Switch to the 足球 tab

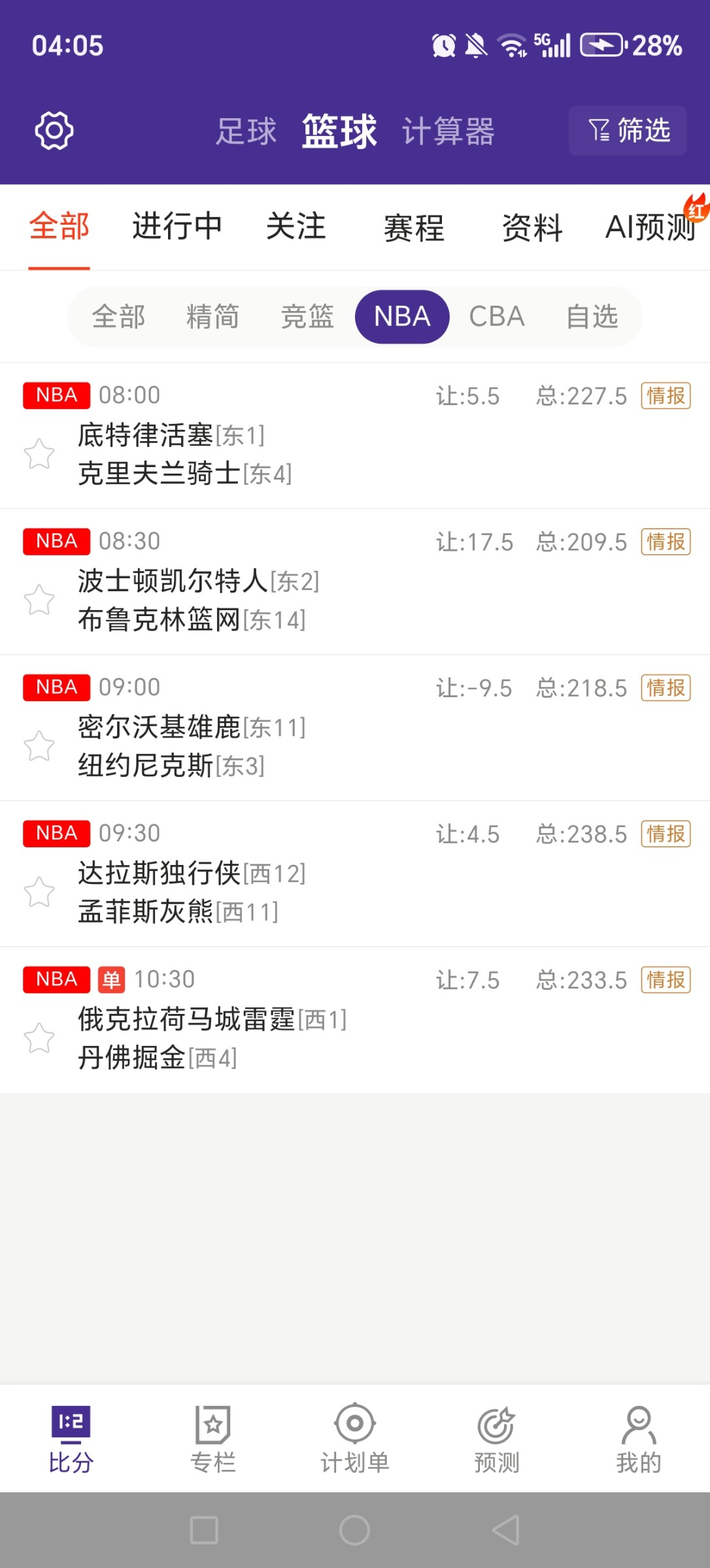pyautogui.click(x=248, y=131)
